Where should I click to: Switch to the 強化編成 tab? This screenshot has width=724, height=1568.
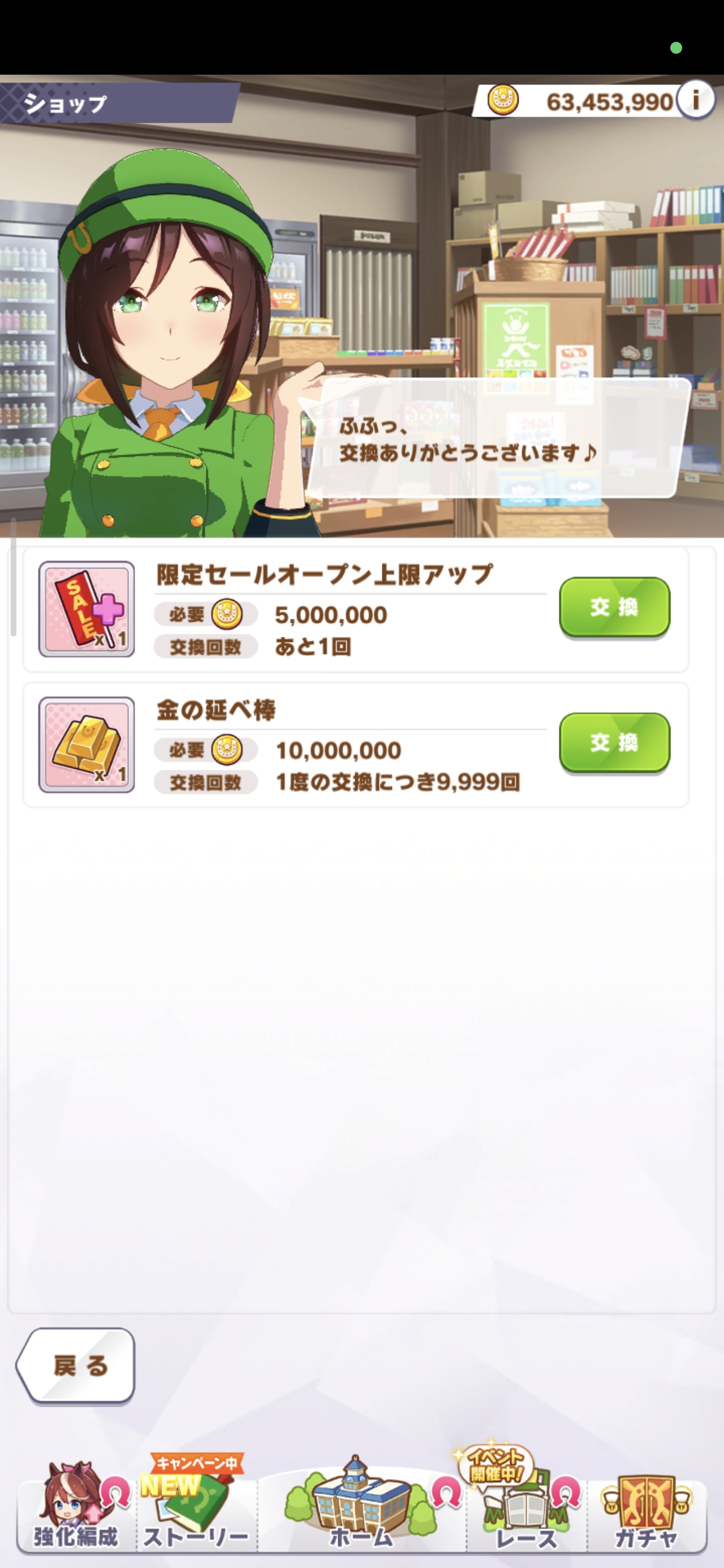[x=75, y=1509]
